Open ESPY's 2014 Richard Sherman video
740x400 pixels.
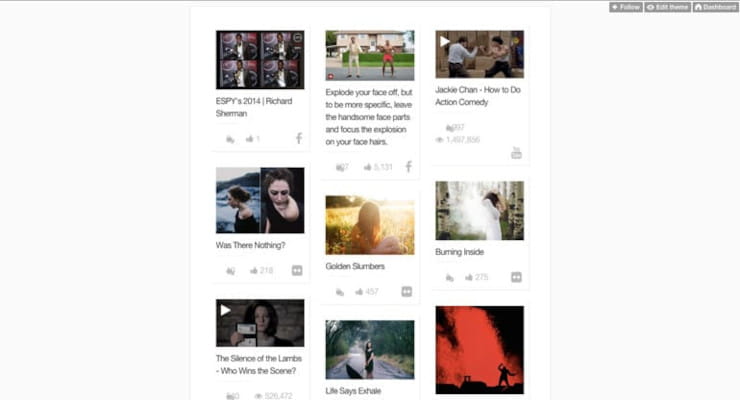pos(260,60)
